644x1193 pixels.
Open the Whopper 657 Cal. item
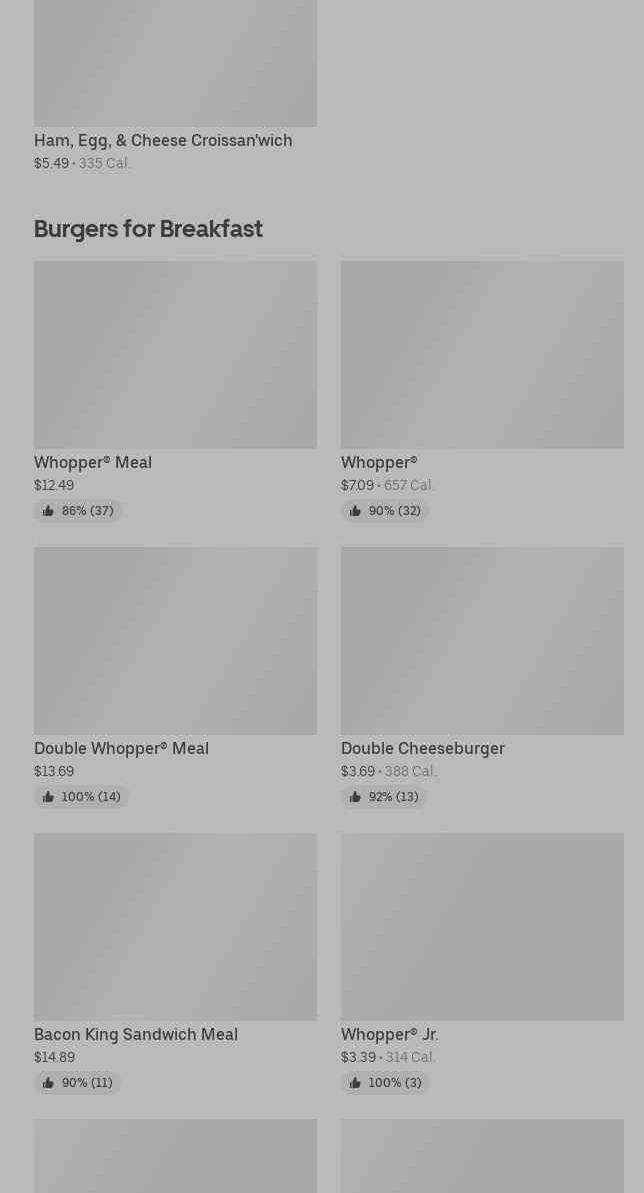[x=482, y=391]
